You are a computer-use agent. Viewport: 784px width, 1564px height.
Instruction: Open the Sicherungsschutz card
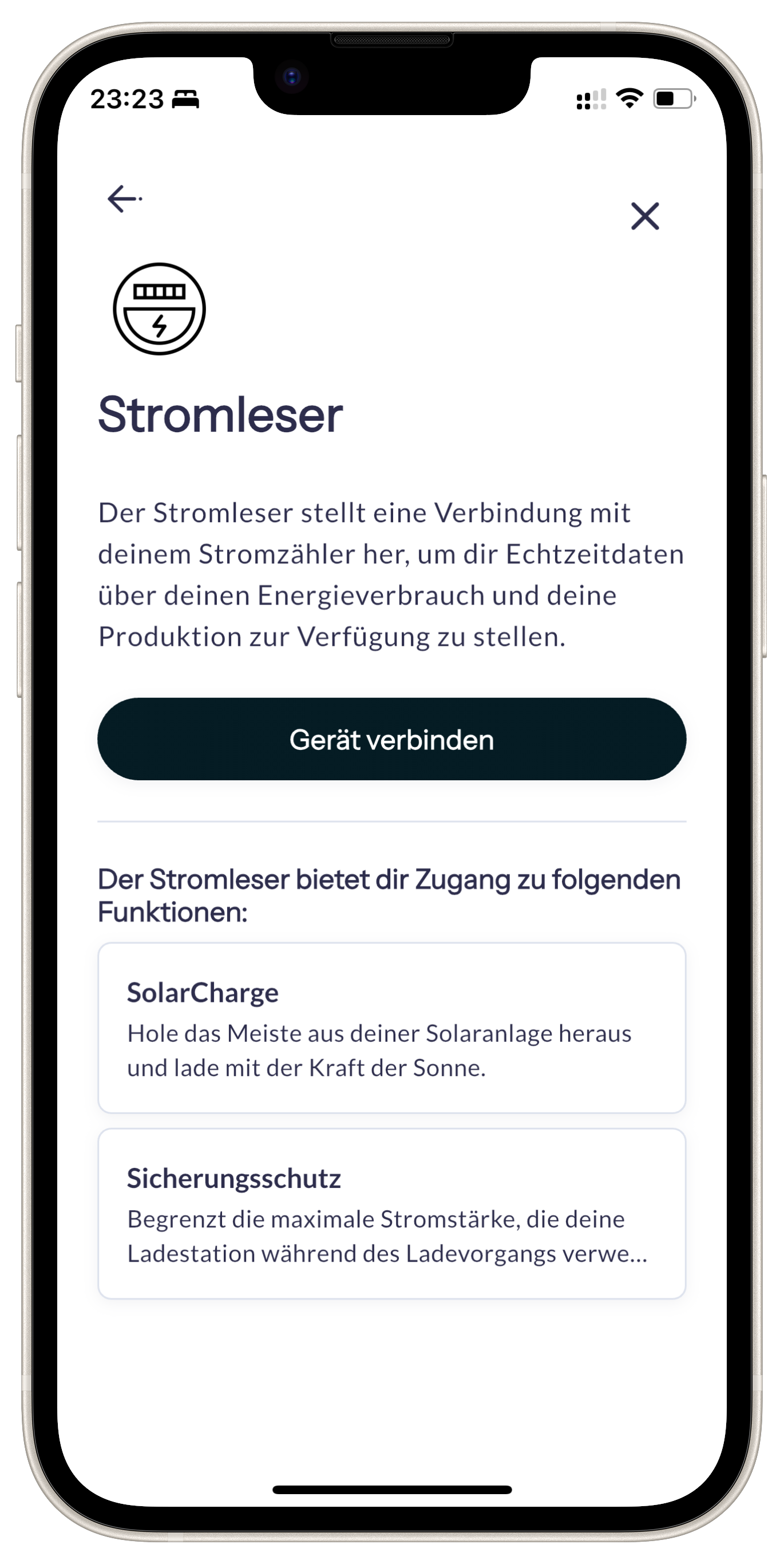click(391, 1213)
